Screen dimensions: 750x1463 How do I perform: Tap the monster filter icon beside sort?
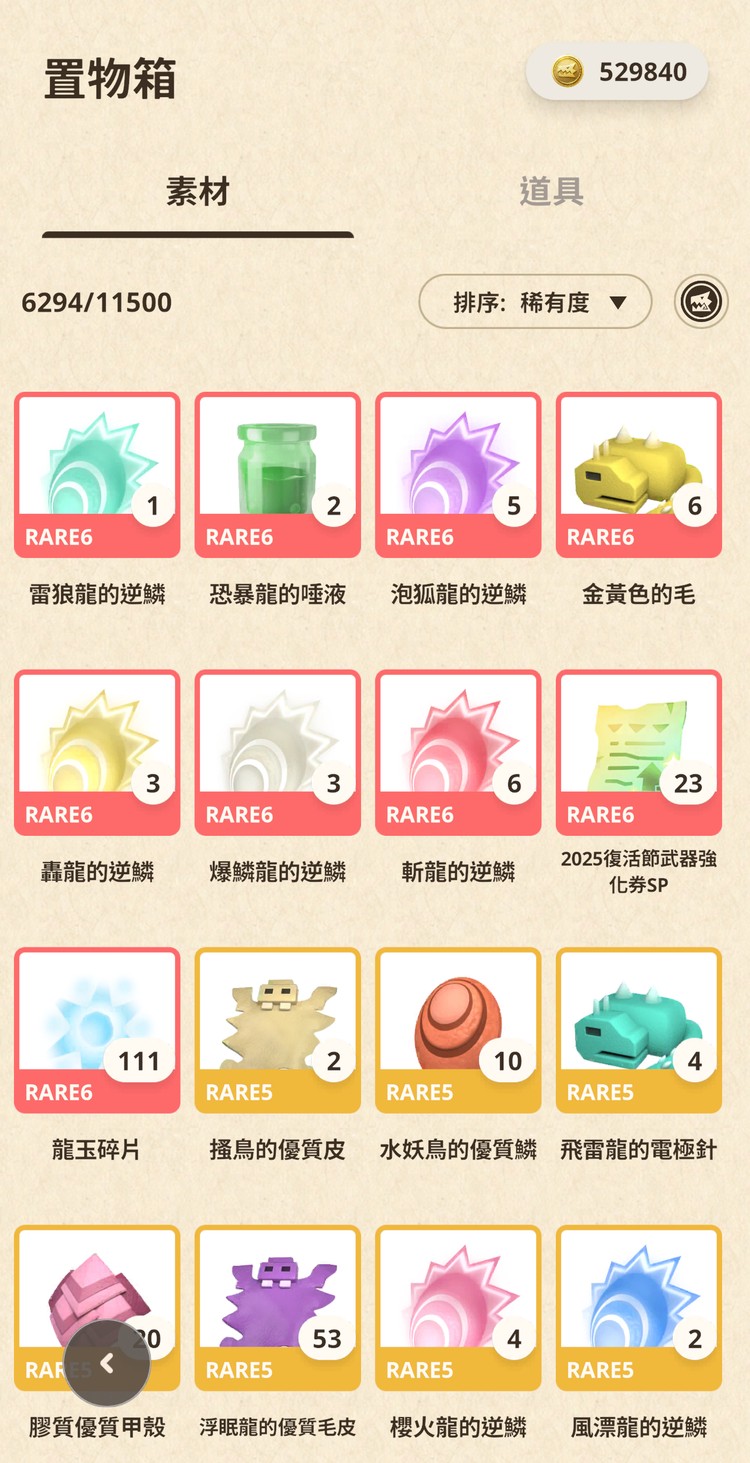point(701,302)
